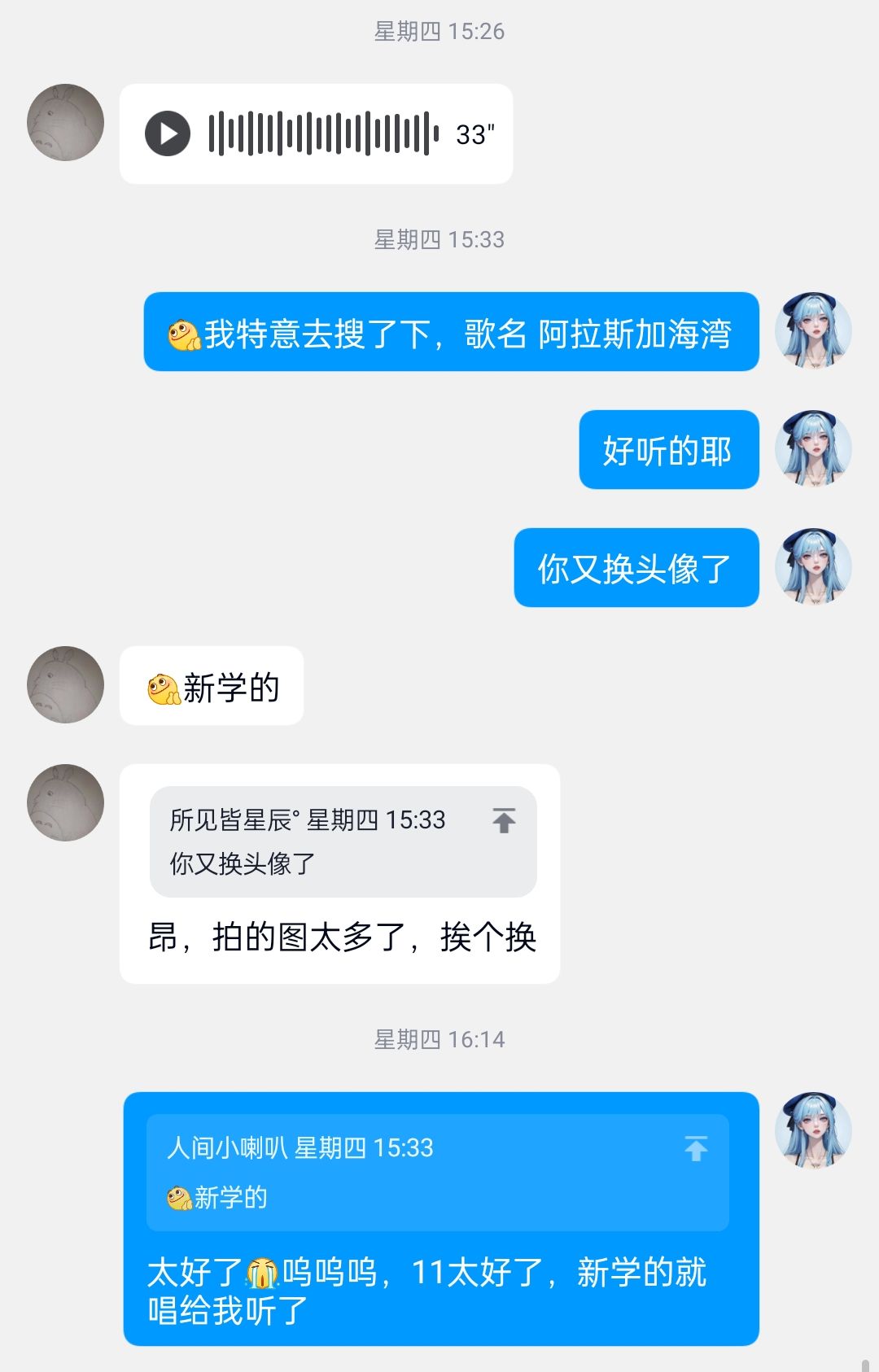Click the 星期四 15:26 timestamp
The width and height of the screenshot is (879, 1372).
(439, 32)
